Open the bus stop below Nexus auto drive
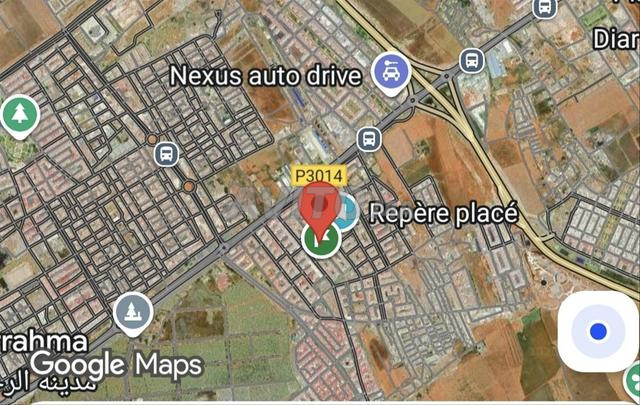 coord(368,138)
